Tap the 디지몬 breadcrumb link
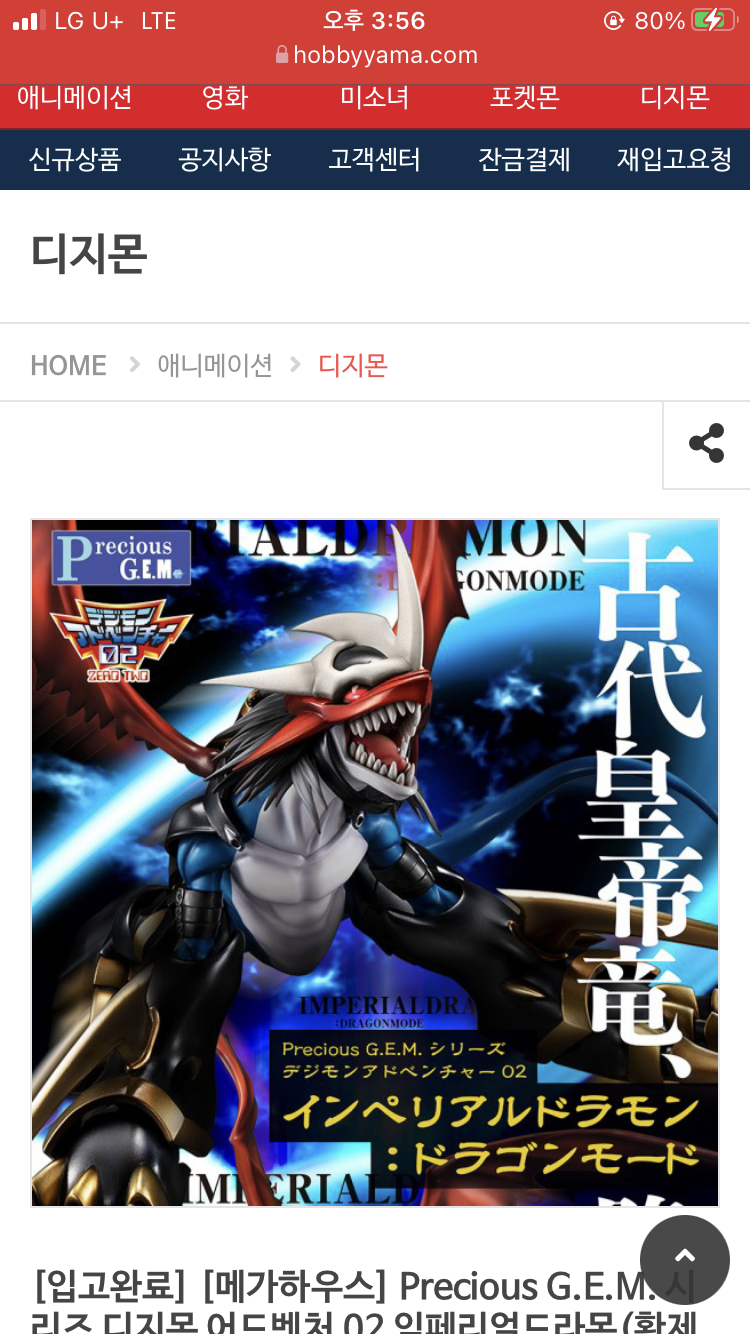 tap(353, 365)
